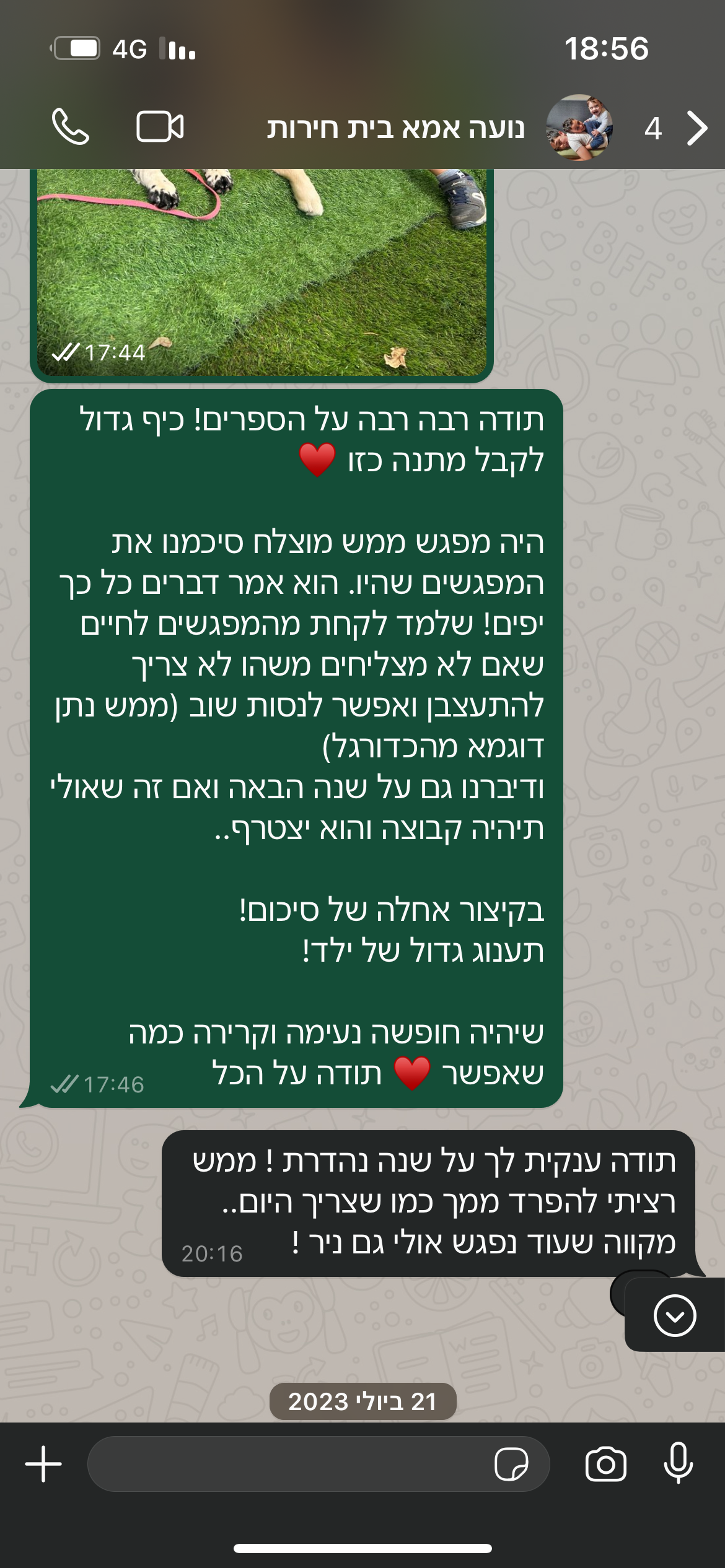Viewport: 725px width, 1568px height.
Task: Start a voice call with this contact
Action: click(70, 127)
